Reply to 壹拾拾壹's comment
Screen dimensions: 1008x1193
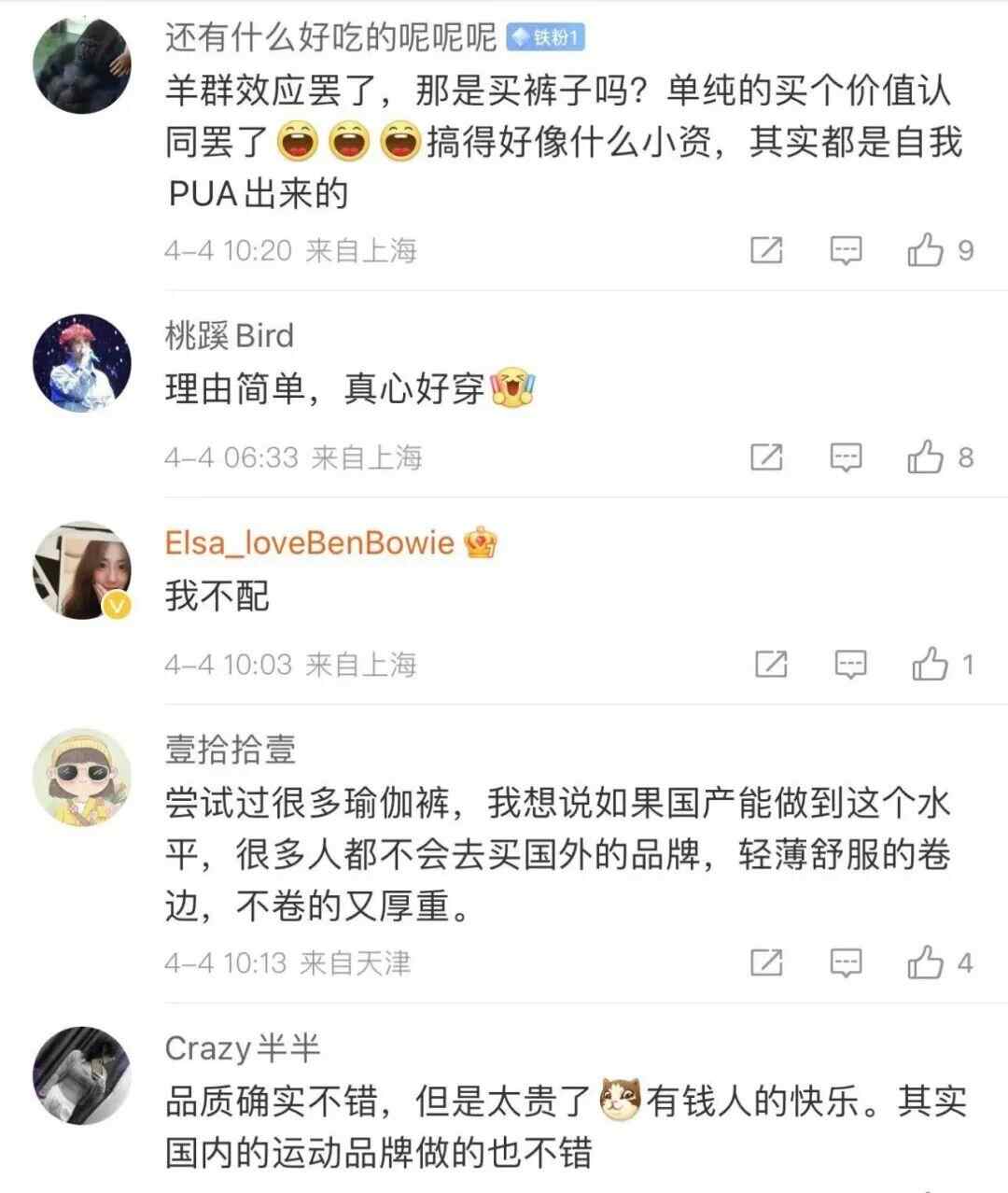point(846,962)
